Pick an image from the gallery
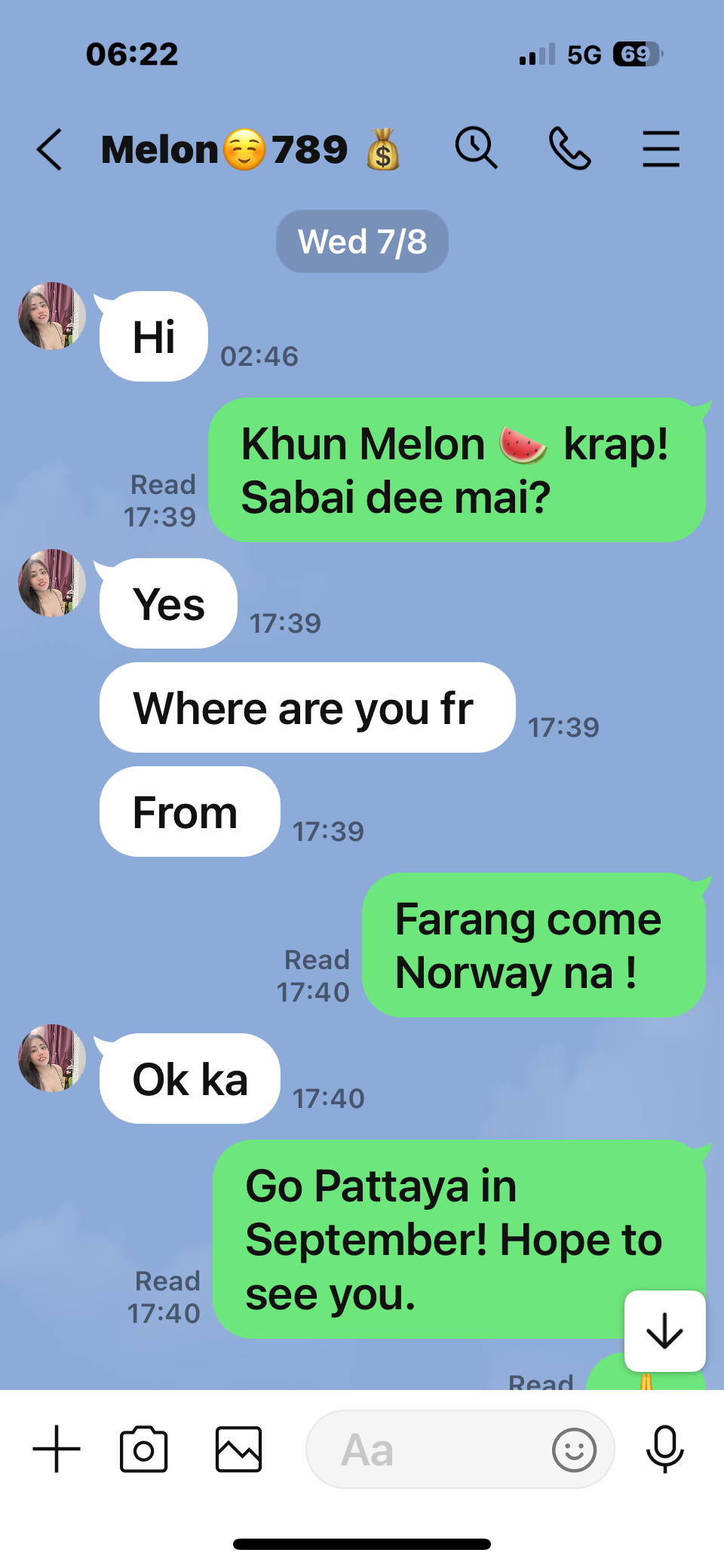The image size is (724, 1568). tap(238, 1449)
